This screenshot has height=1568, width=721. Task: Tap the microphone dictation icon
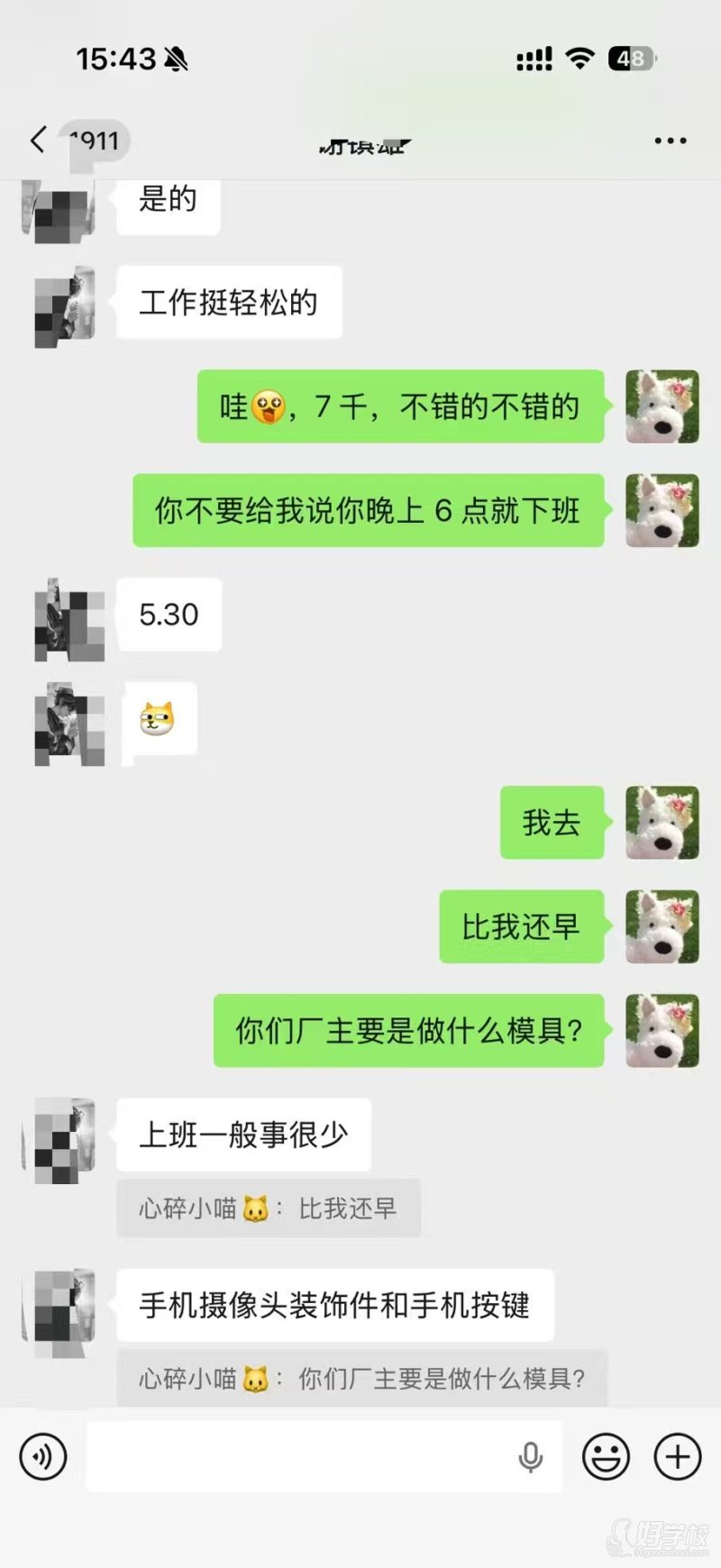tap(531, 1456)
